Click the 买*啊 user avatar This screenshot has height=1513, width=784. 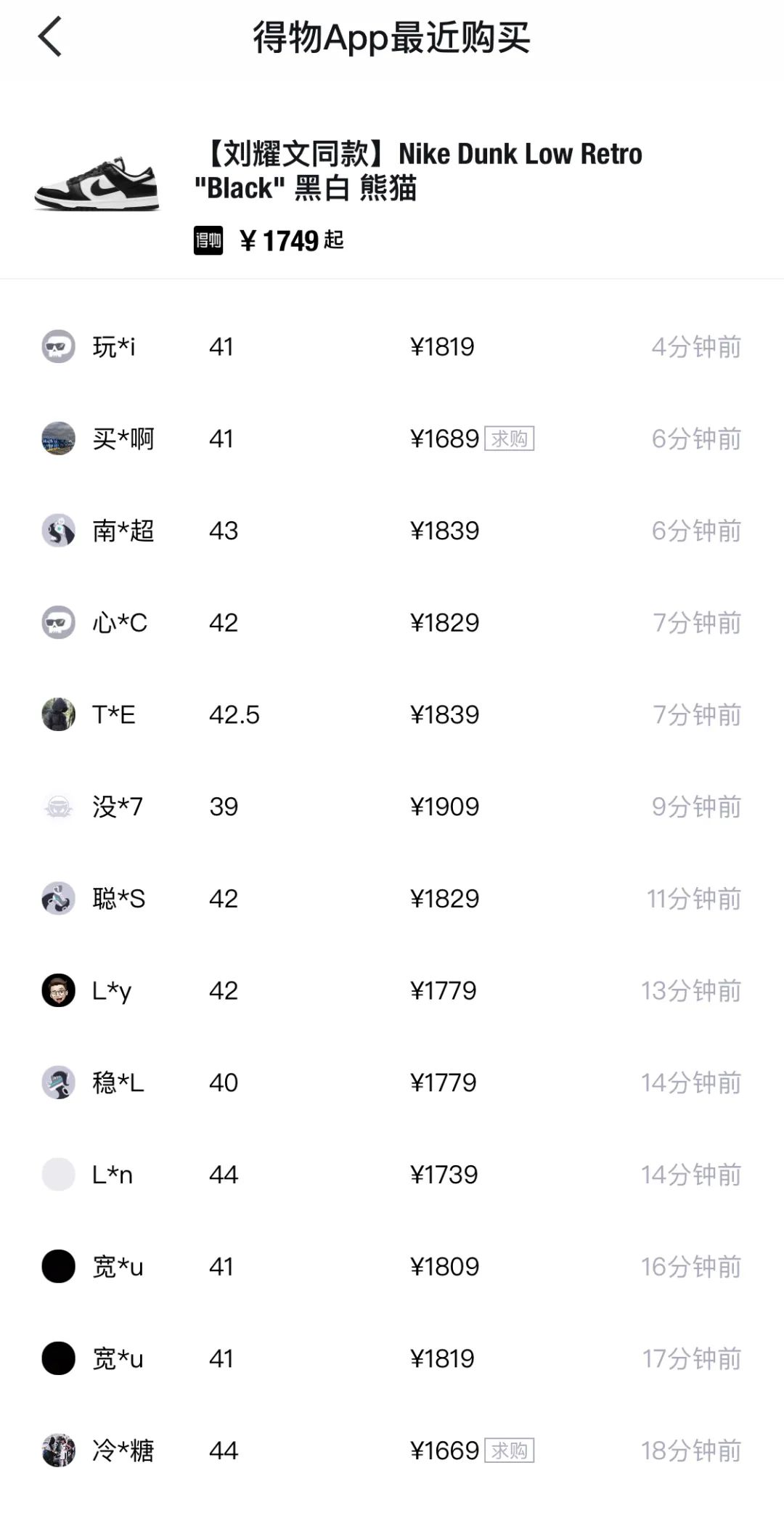click(58, 438)
